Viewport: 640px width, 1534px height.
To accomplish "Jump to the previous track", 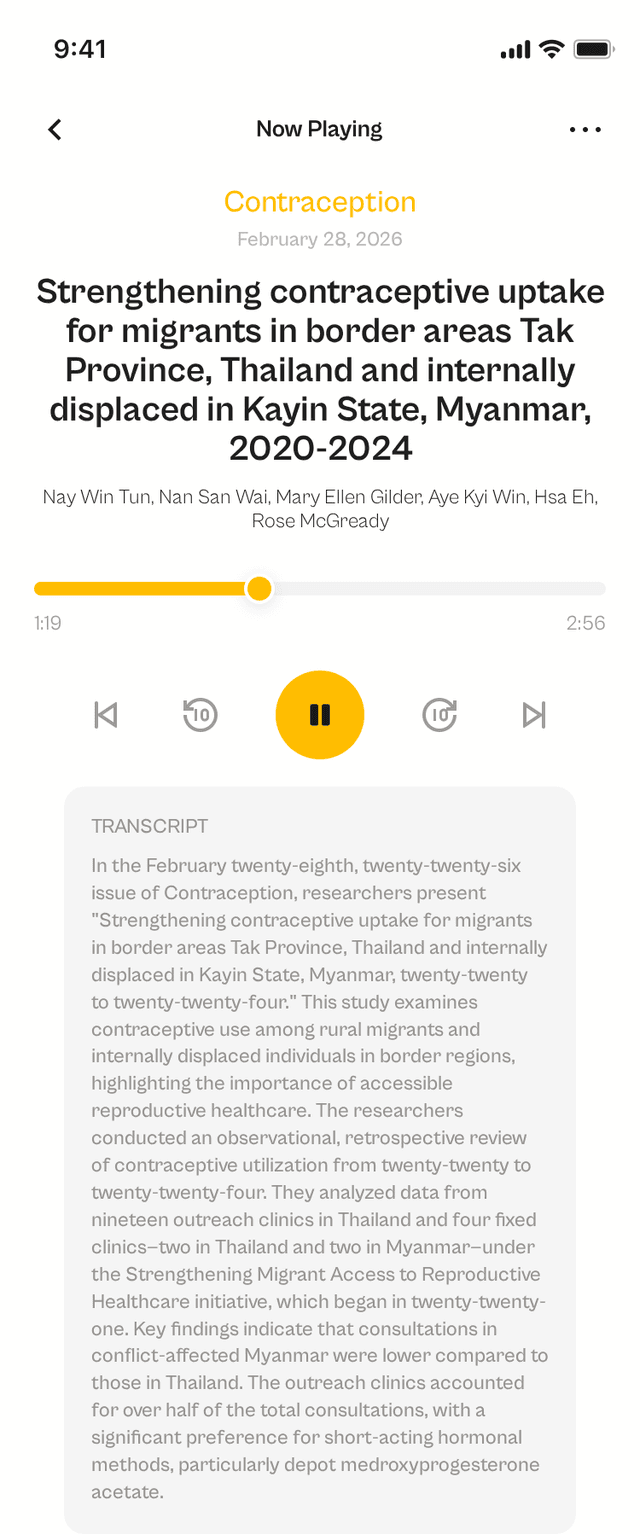I will (x=106, y=715).
